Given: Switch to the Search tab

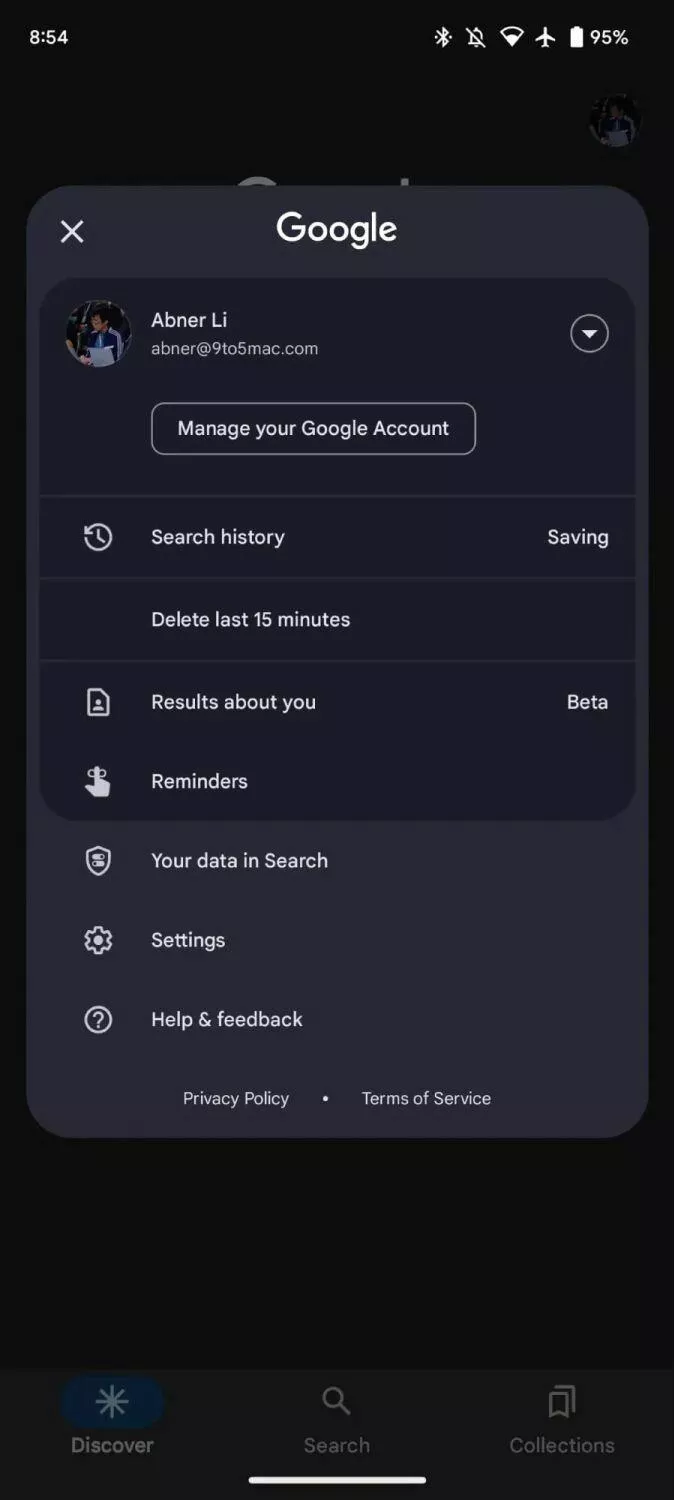Looking at the screenshot, I should (x=337, y=1420).
